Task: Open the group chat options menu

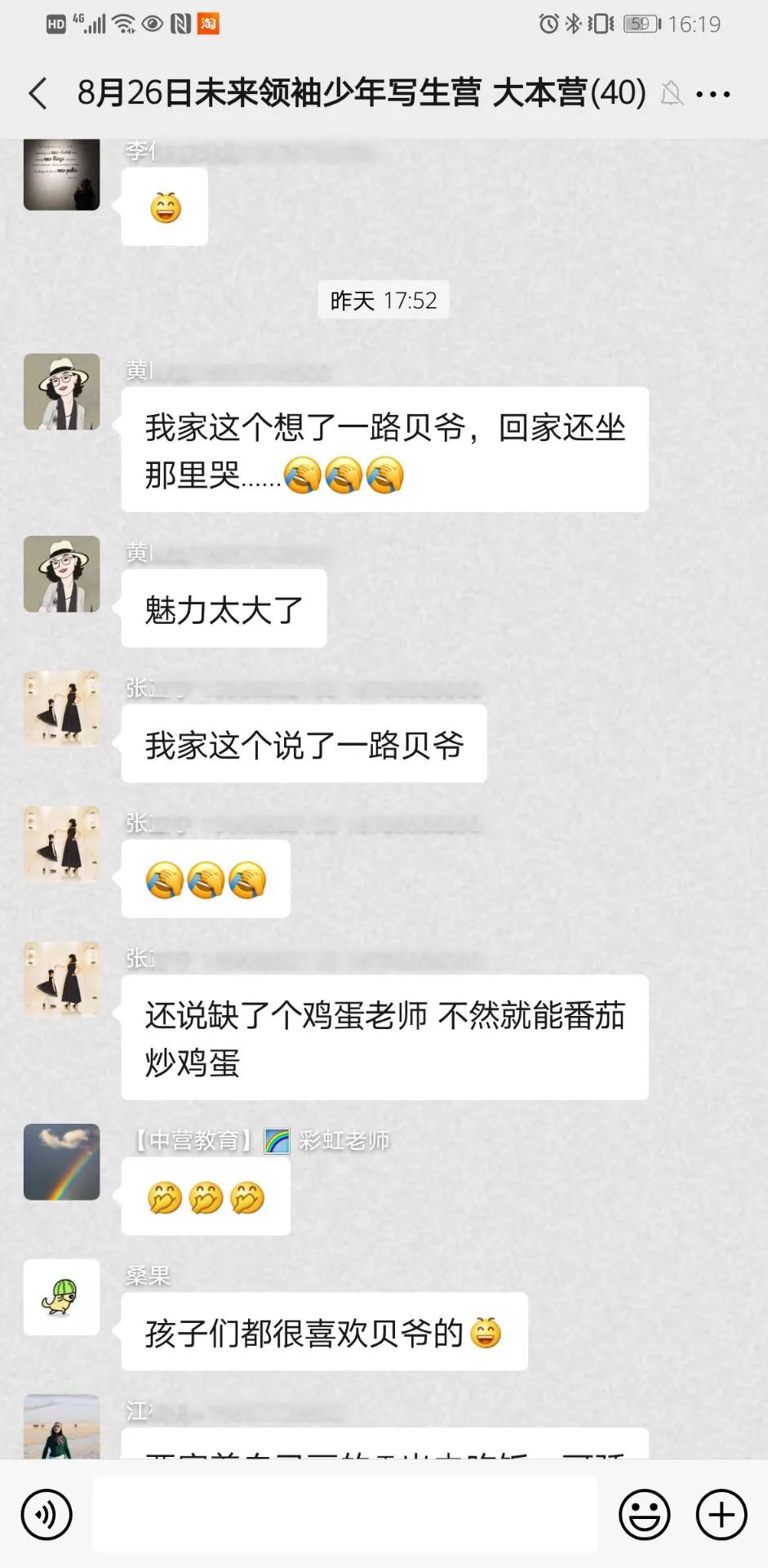Action: coord(713,95)
